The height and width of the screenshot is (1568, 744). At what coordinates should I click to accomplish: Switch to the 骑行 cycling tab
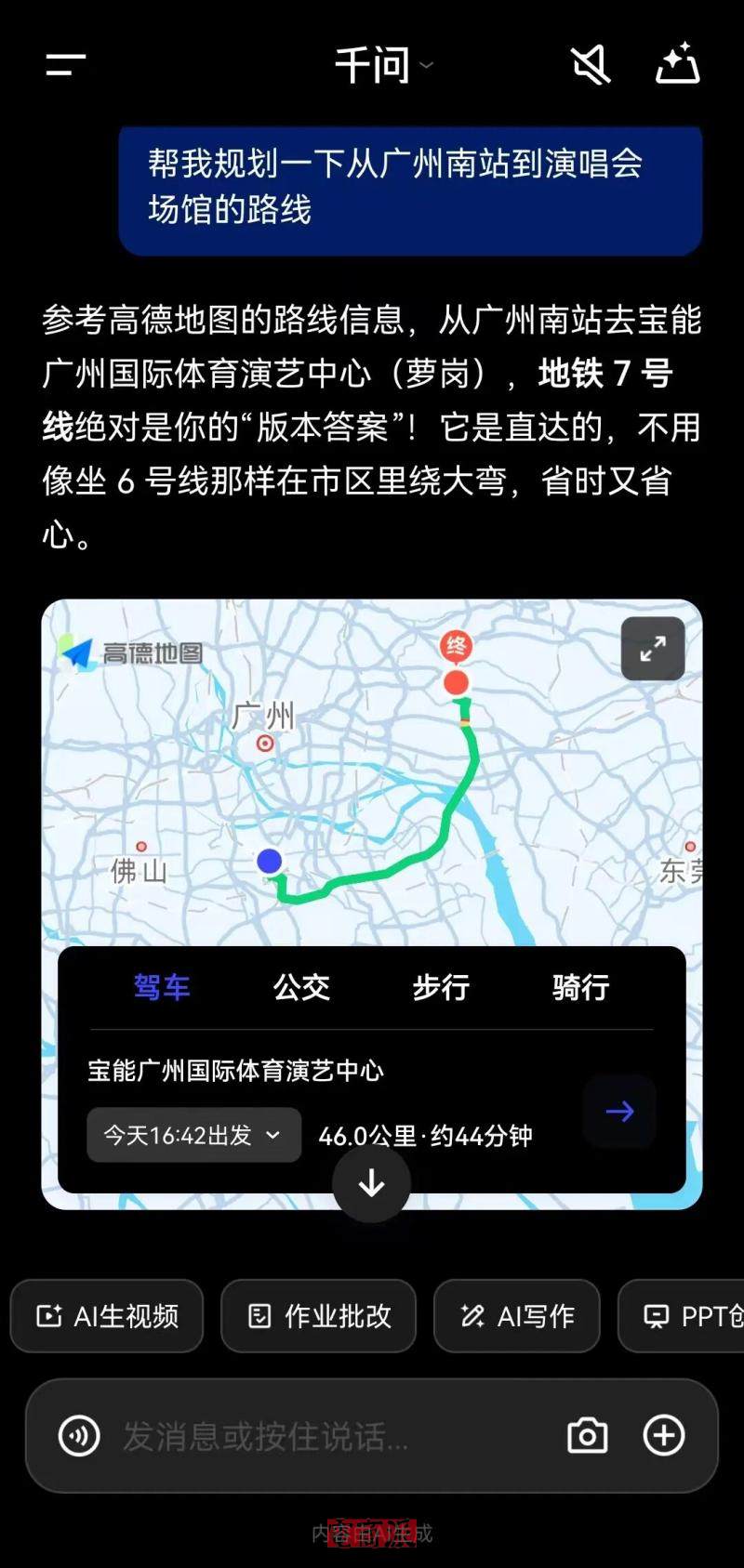coord(580,987)
